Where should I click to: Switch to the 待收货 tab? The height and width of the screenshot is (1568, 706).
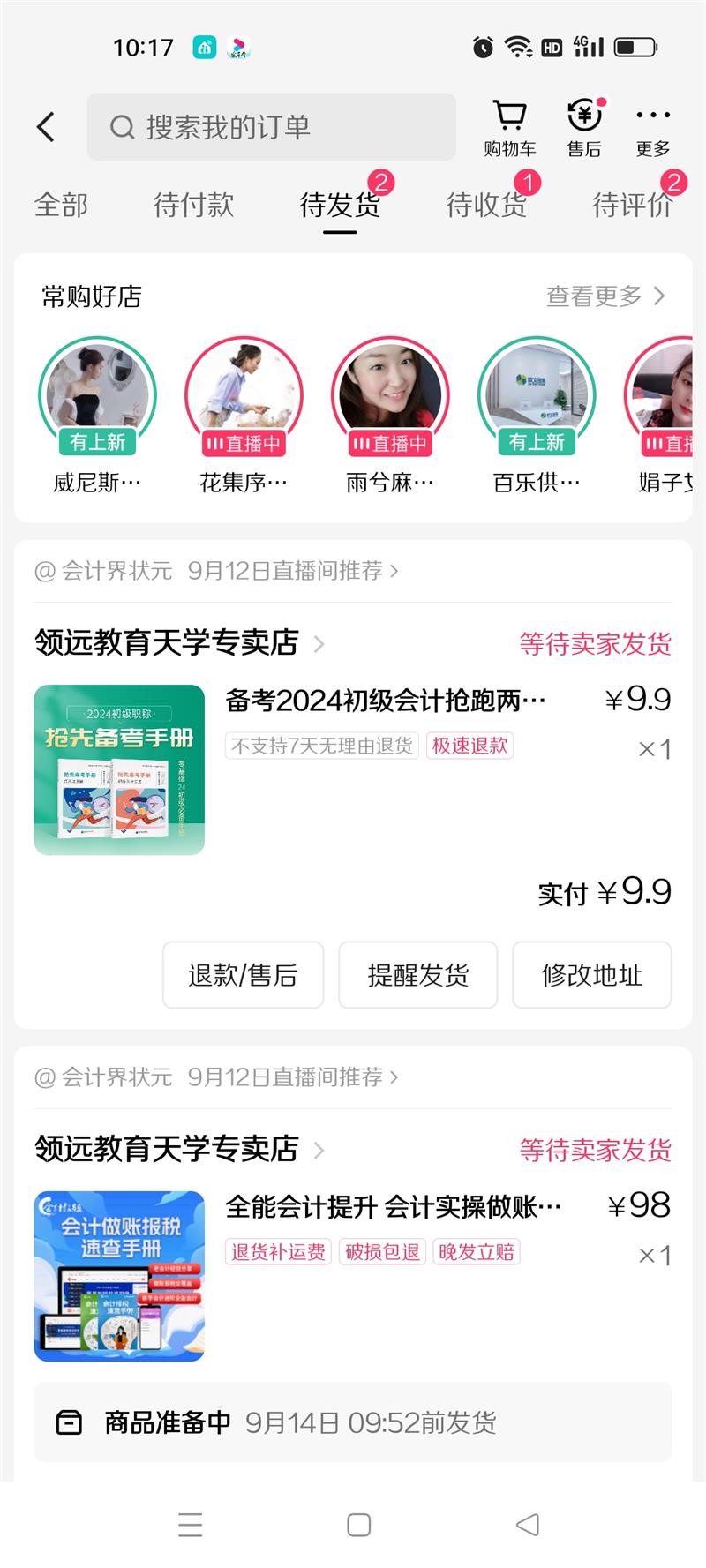pos(486,205)
